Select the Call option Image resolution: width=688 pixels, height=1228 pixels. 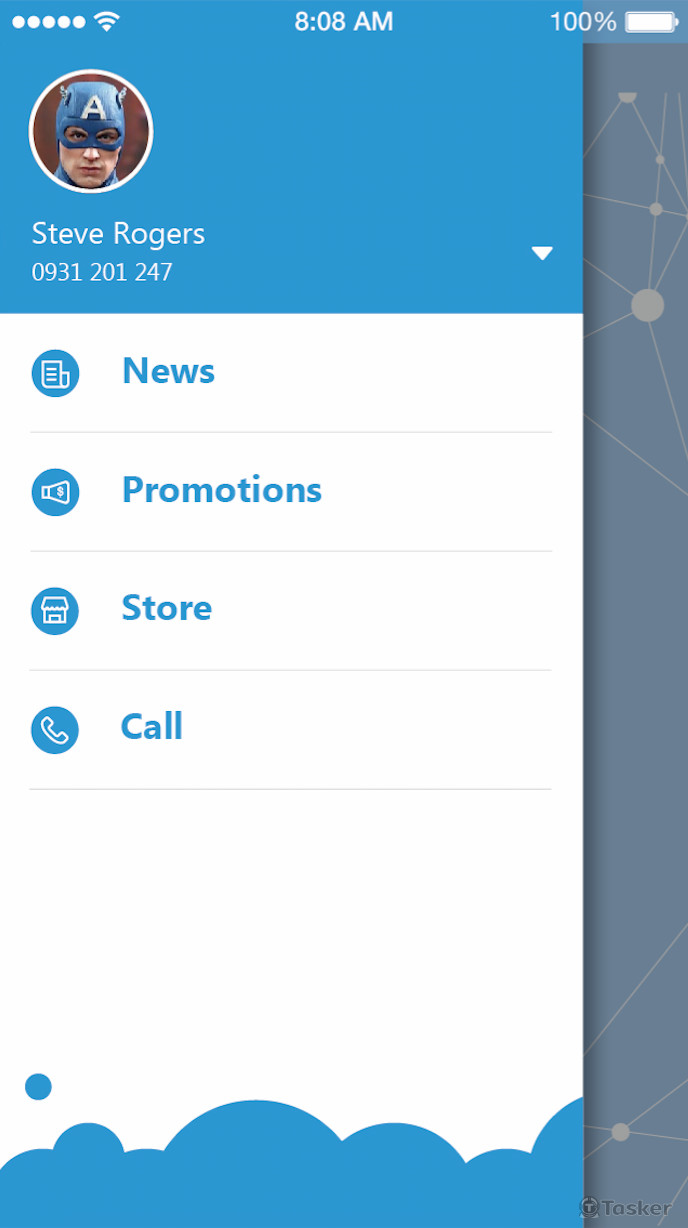(x=151, y=727)
